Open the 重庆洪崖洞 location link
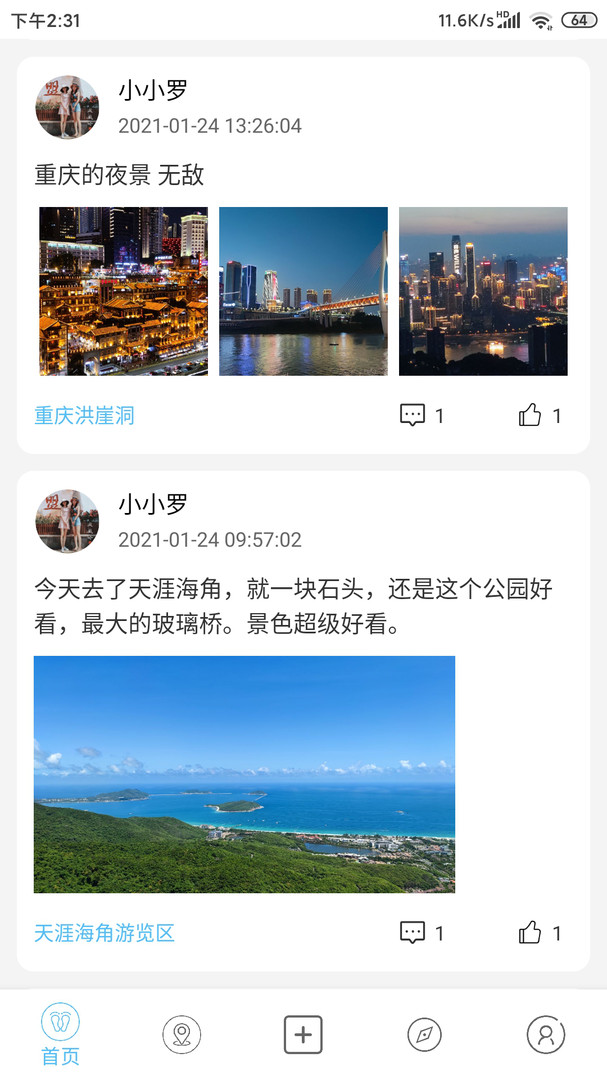The width and height of the screenshot is (607, 1080). coord(85,416)
